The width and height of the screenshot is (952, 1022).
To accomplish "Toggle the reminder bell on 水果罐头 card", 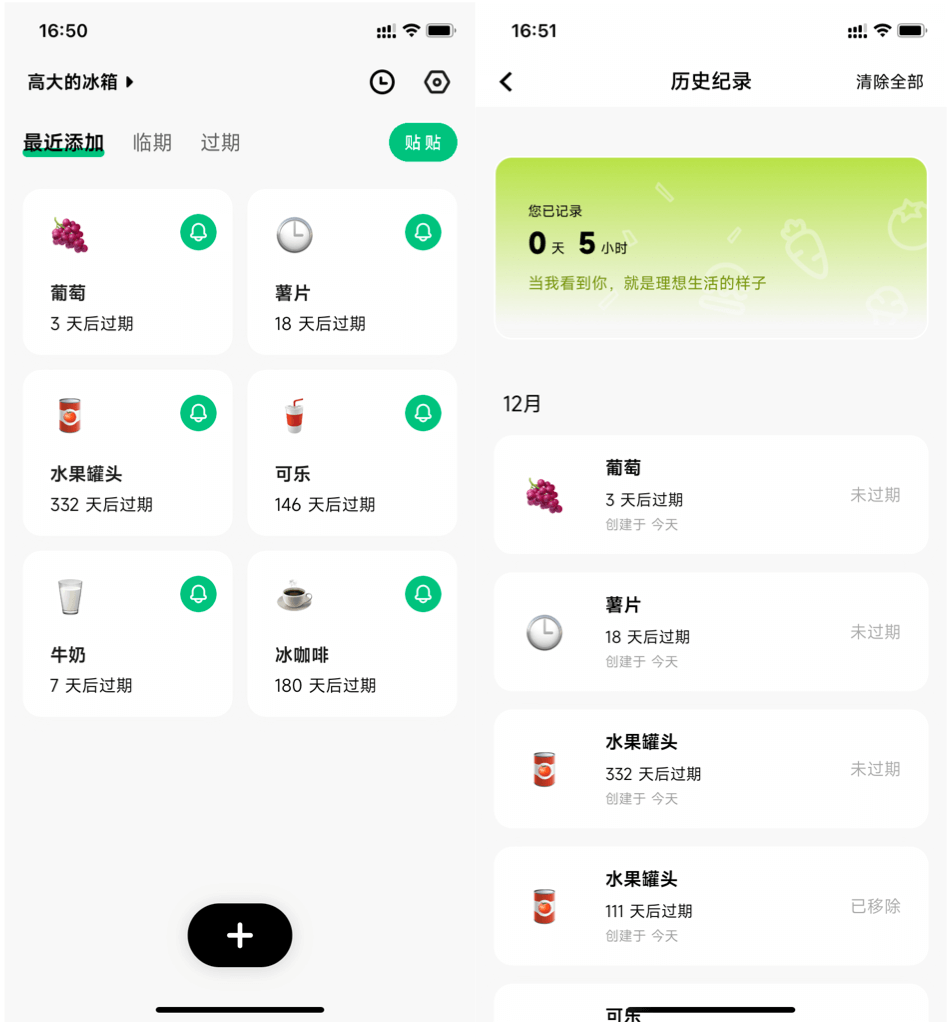I will (198, 413).
